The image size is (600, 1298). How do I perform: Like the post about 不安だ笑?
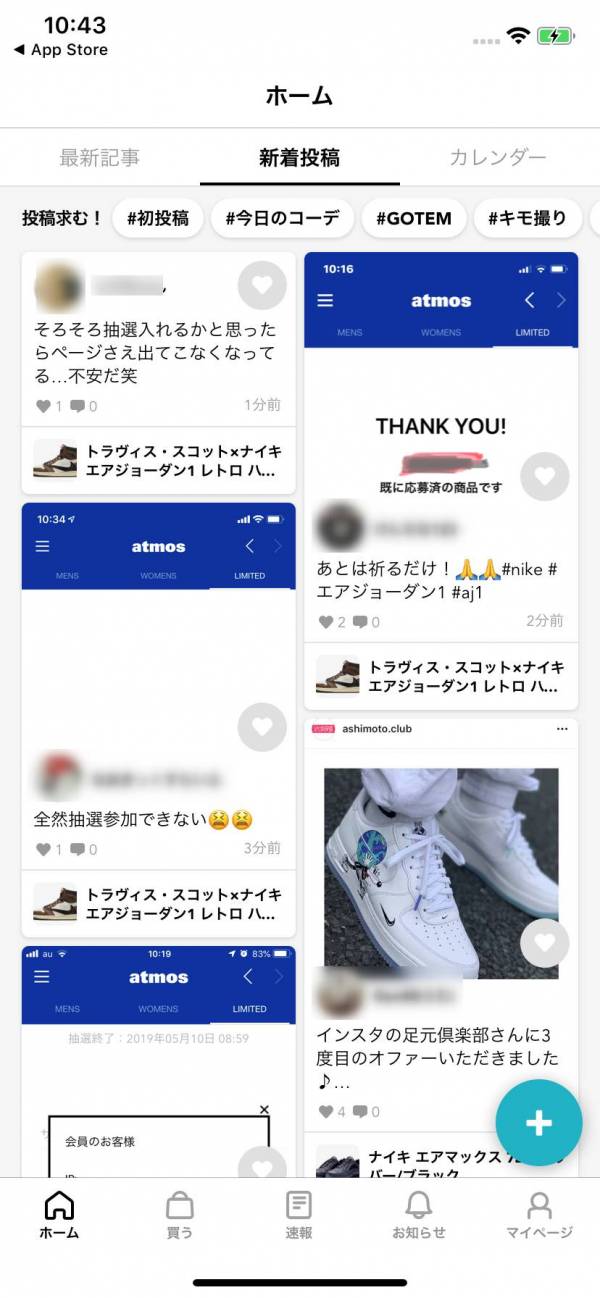point(262,285)
